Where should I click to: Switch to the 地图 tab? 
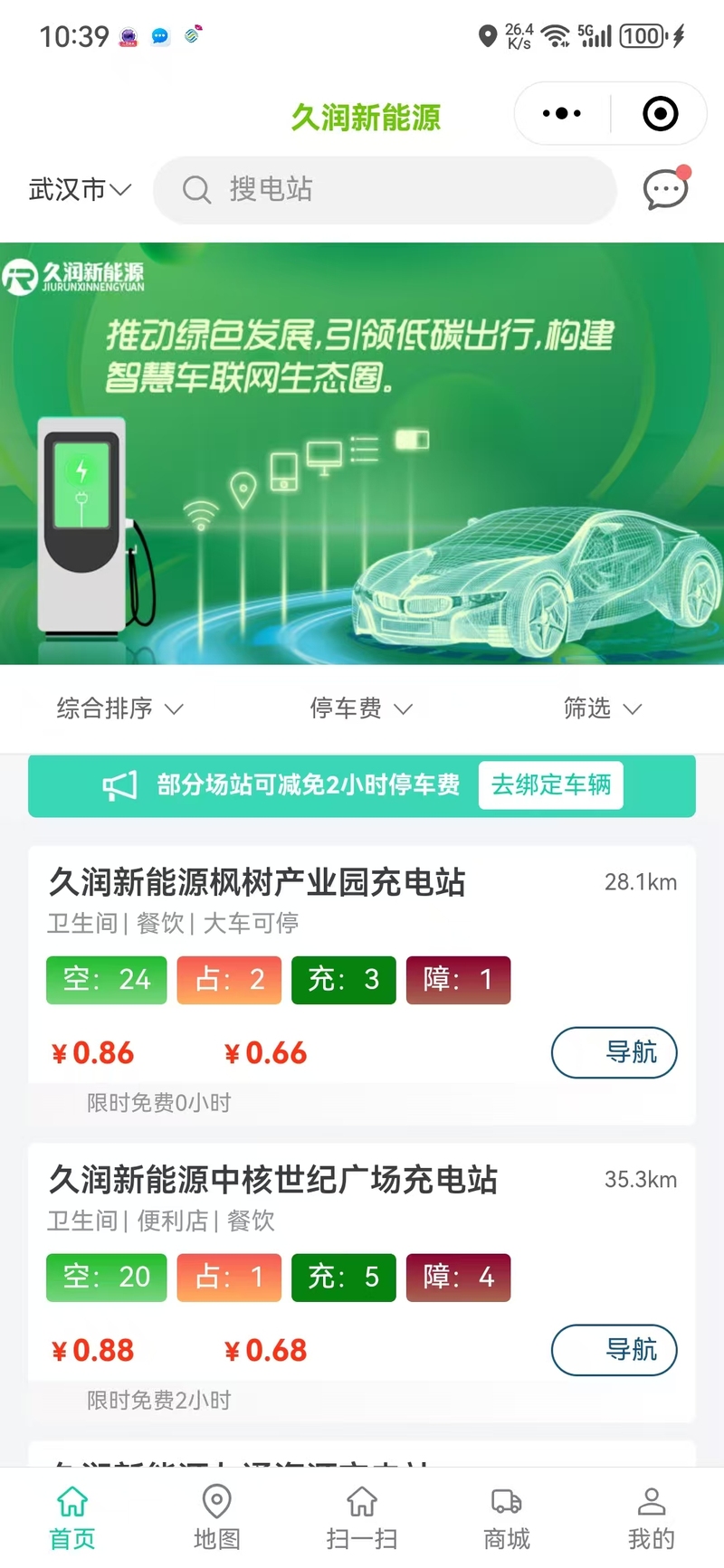point(217,1517)
